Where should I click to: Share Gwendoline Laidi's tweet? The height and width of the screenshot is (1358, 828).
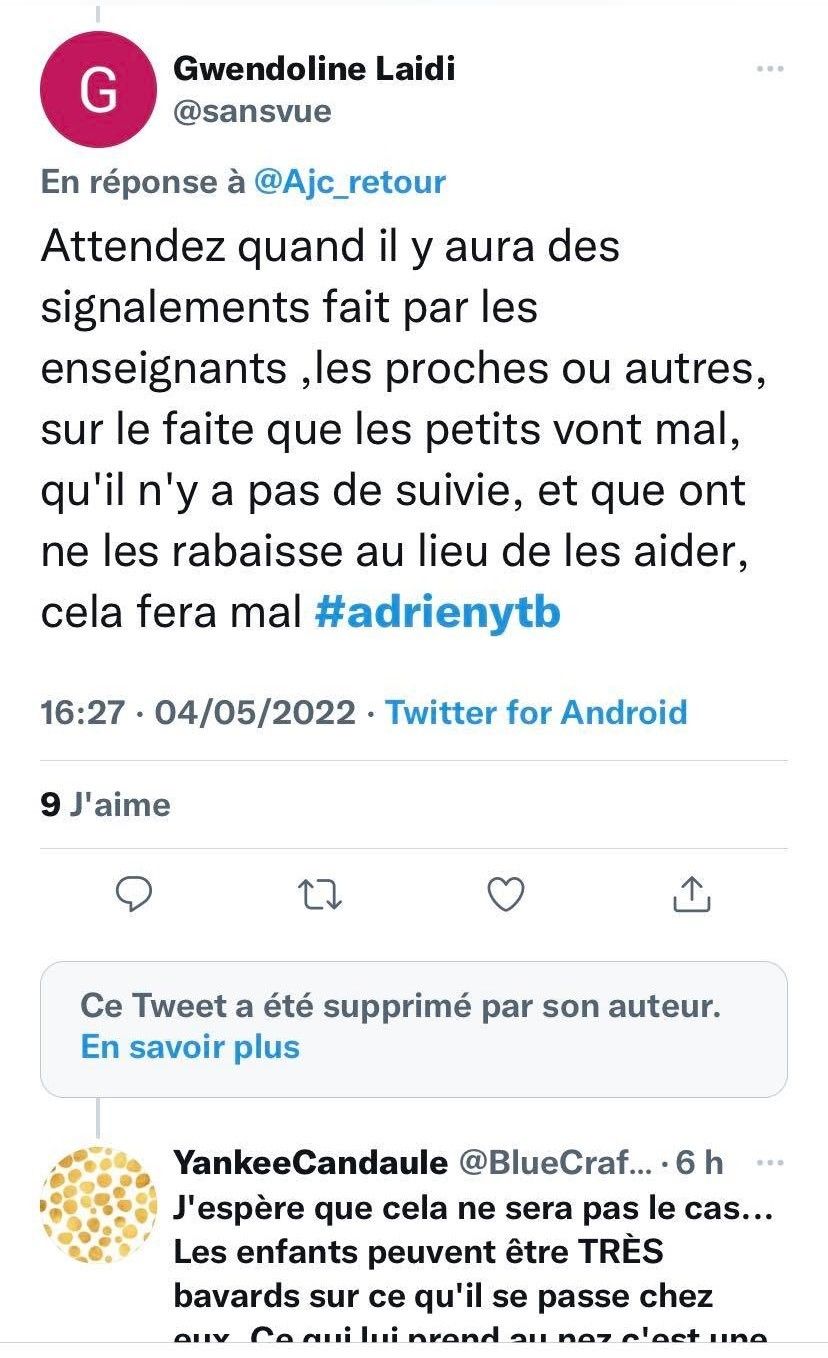coord(691,894)
